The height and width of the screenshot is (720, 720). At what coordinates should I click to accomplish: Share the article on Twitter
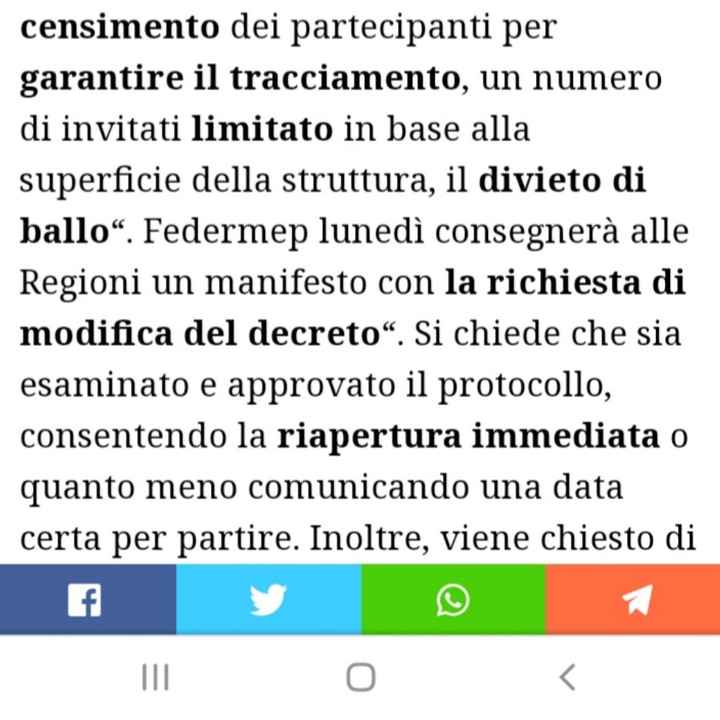pos(268,599)
